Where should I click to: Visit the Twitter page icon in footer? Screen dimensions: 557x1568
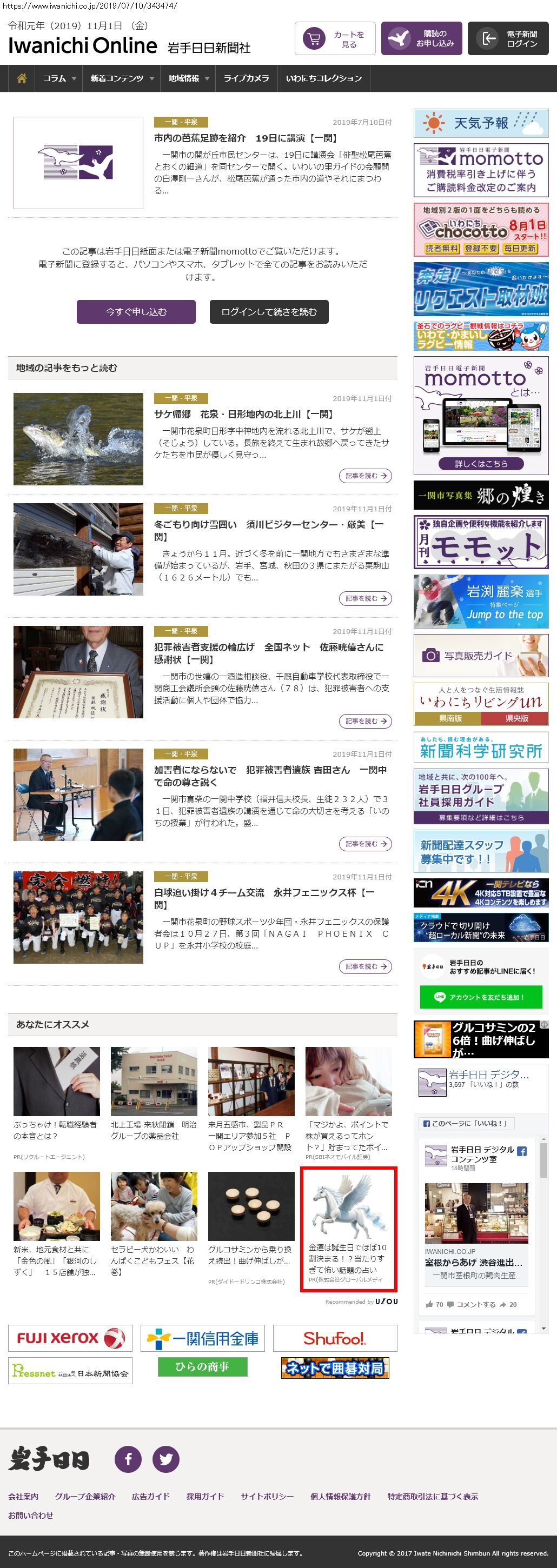click(x=165, y=1458)
